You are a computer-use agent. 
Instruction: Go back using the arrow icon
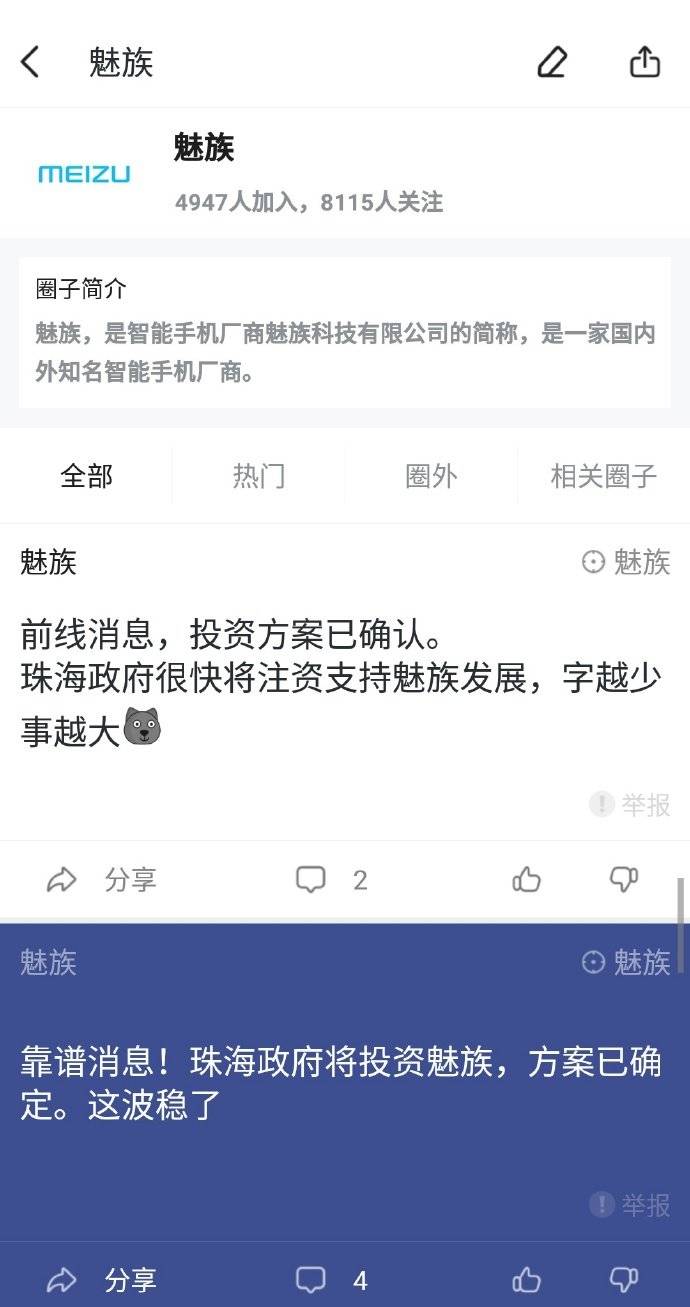[31, 62]
